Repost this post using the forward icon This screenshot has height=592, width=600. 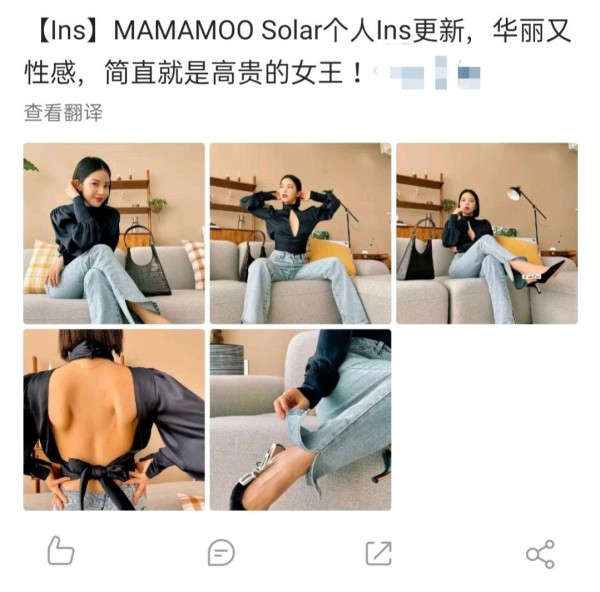click(x=378, y=552)
